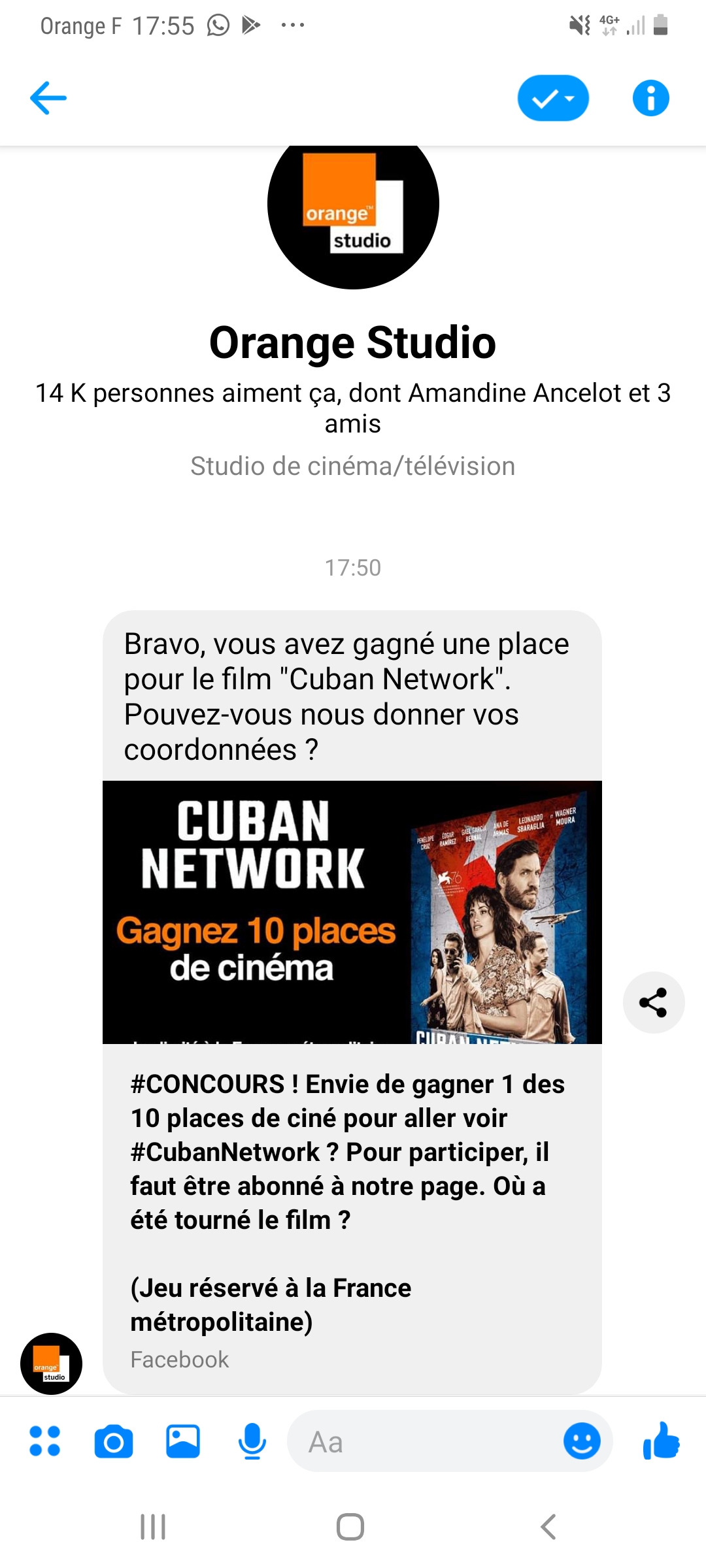
Task: Open recent apps from the navigation bar
Action: (x=153, y=1527)
